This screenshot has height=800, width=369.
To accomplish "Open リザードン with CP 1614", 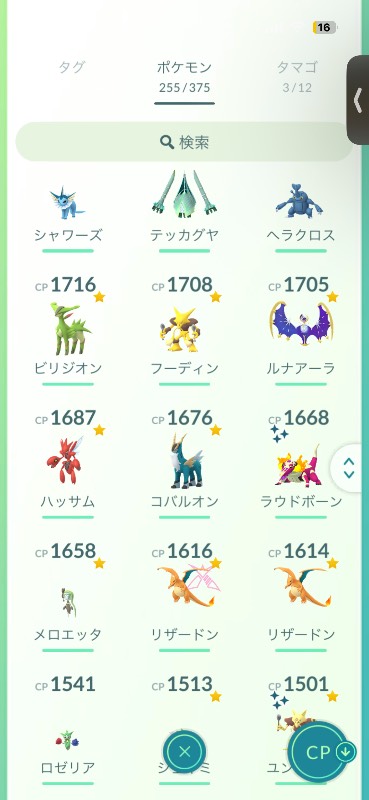I will pyautogui.click(x=301, y=596).
